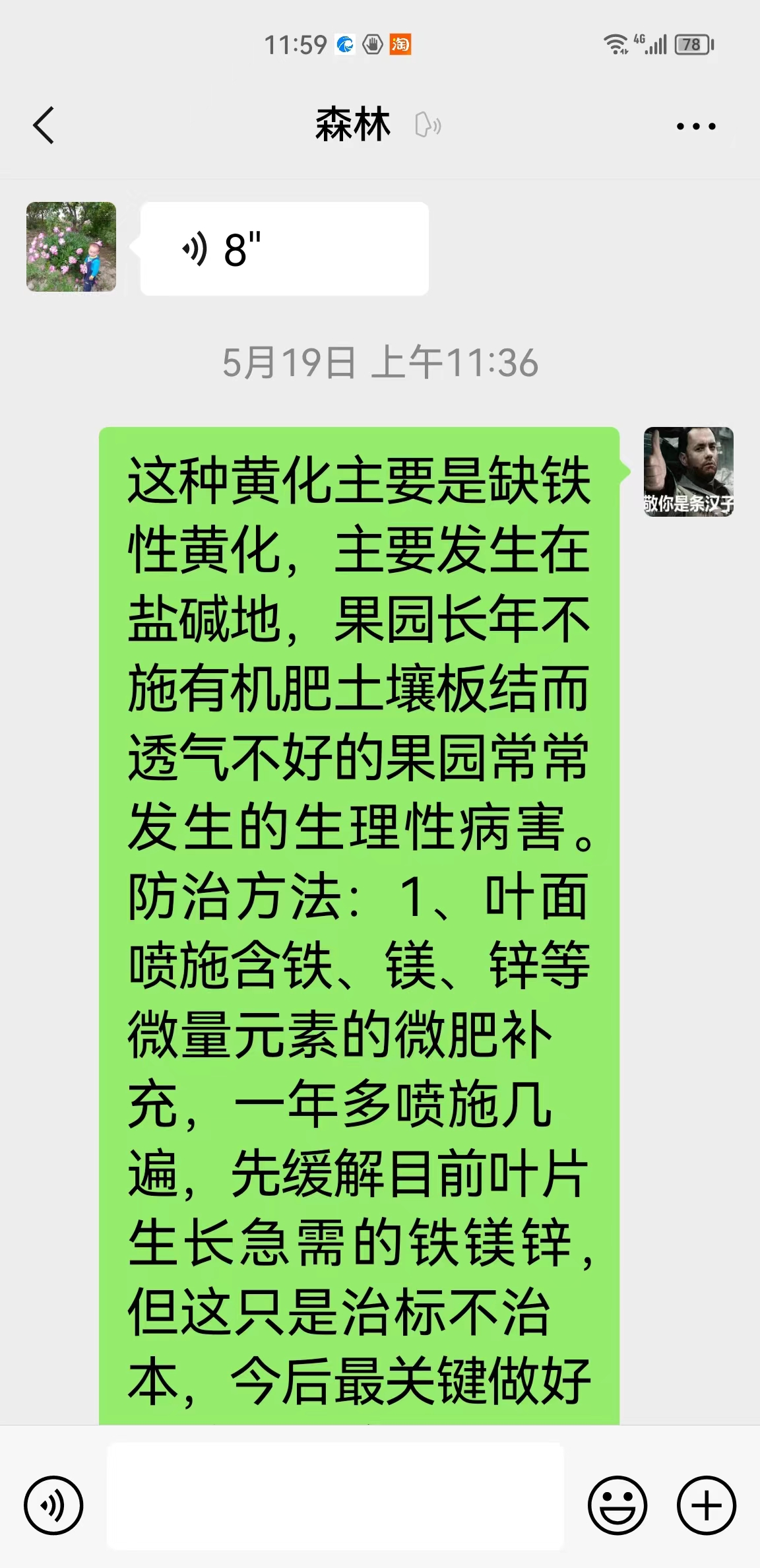The width and height of the screenshot is (760, 1568).
Task: Open the chat's three-dot more menu
Action: (x=696, y=126)
